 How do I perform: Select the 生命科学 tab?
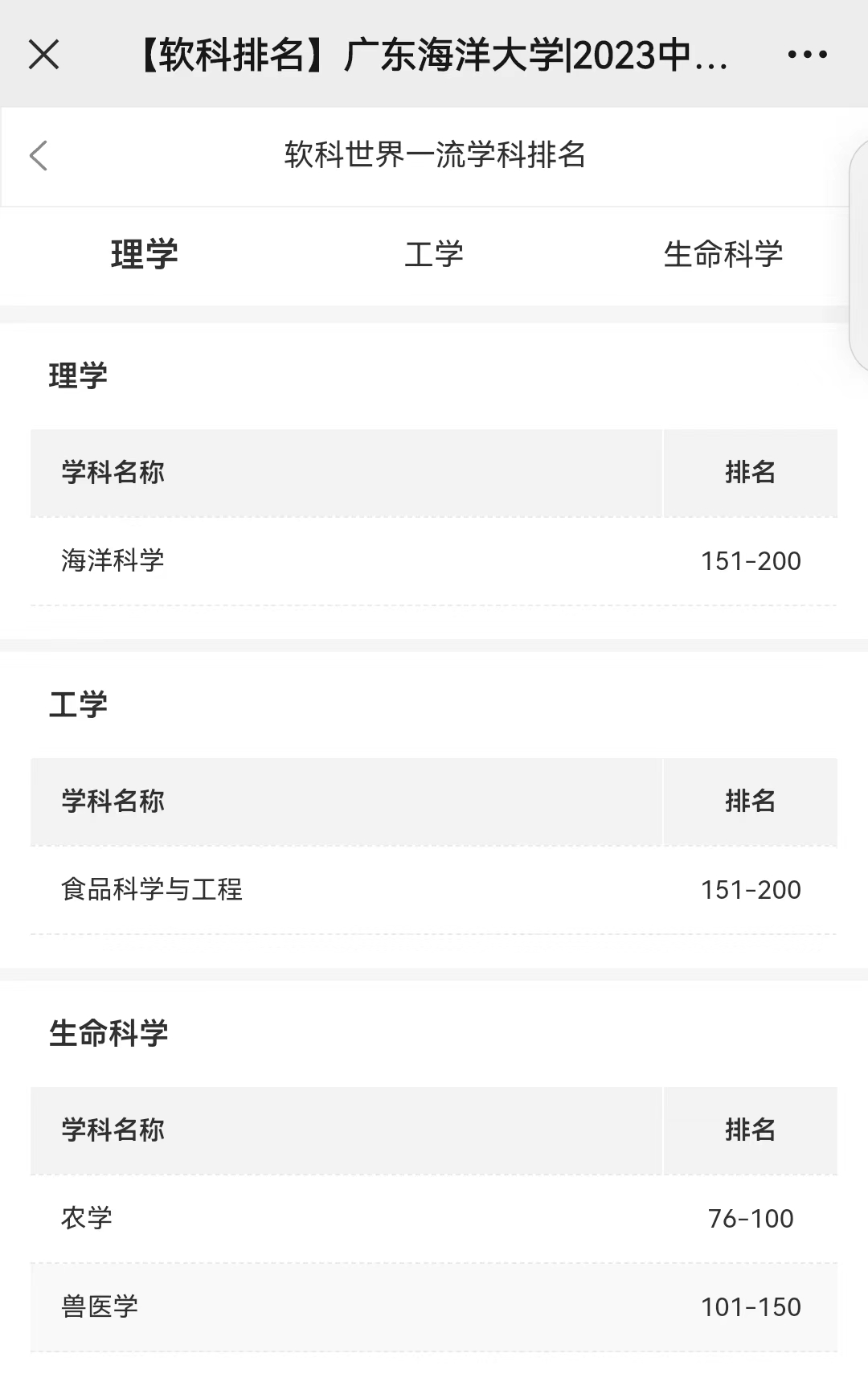pyautogui.click(x=723, y=253)
